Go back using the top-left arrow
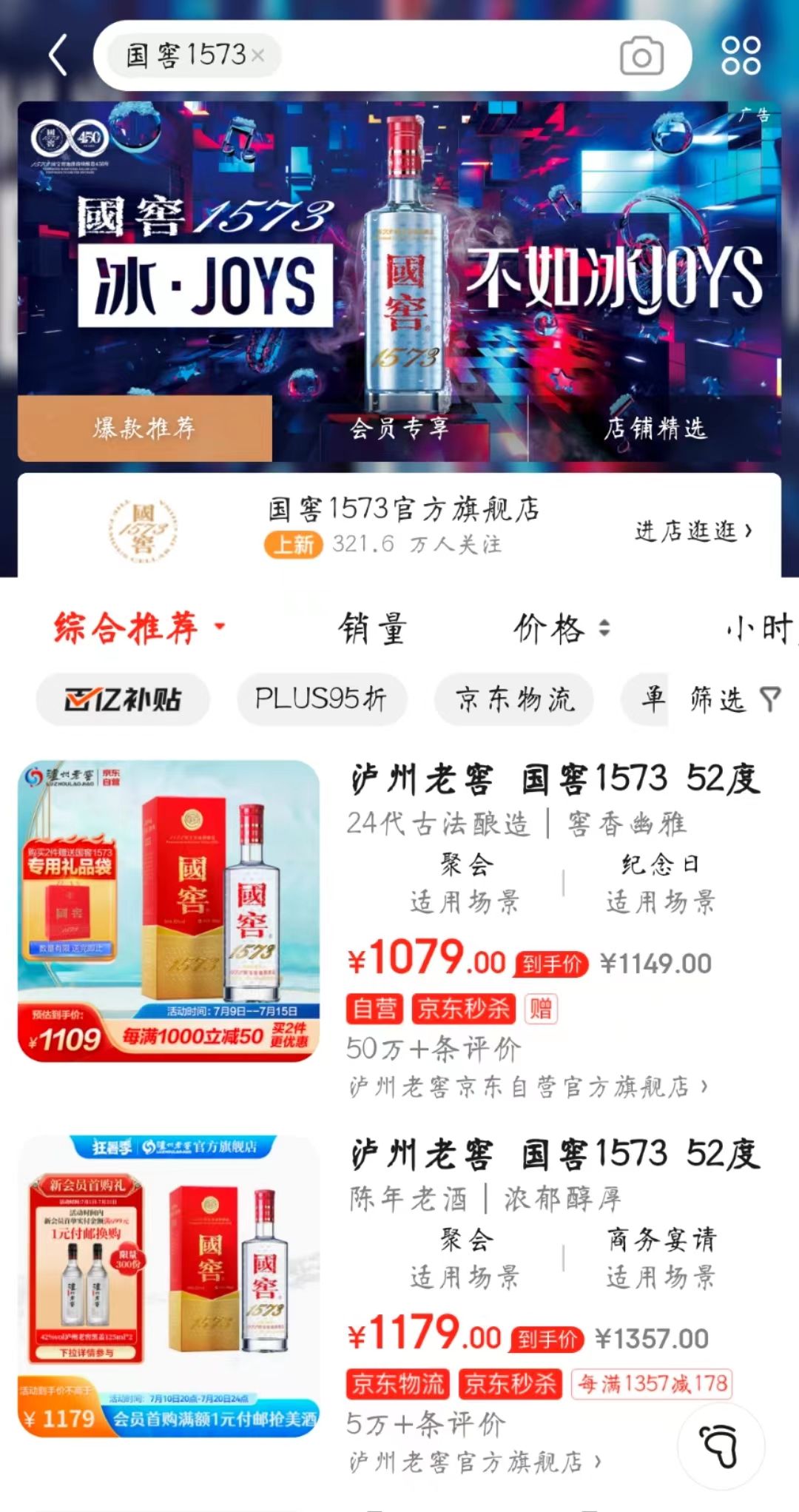799x1512 pixels. 58,55
